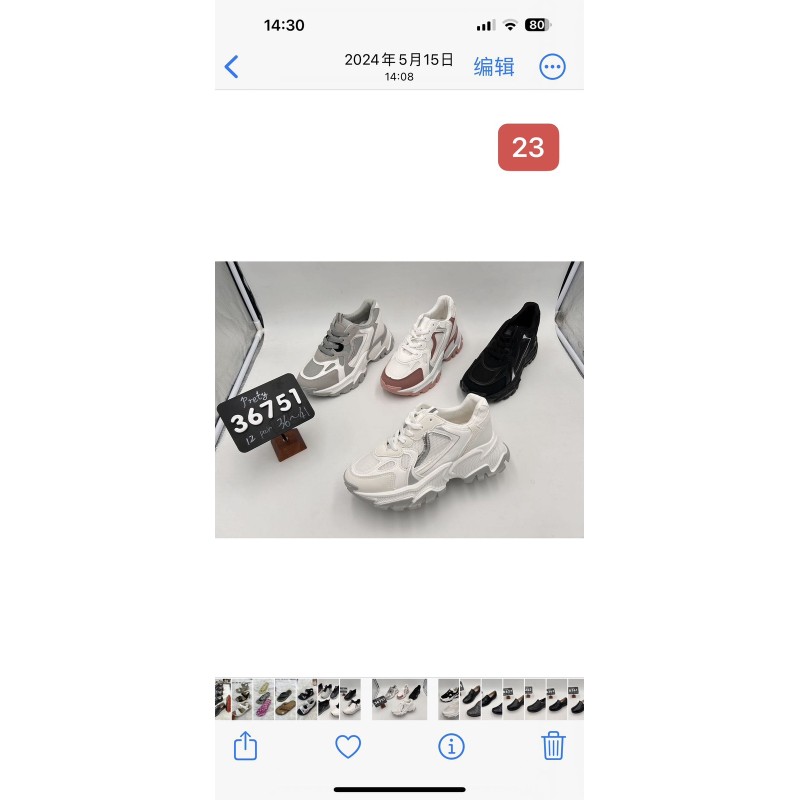Open the more options ellipsis menu
Screen dimensions: 800x800
click(x=552, y=67)
